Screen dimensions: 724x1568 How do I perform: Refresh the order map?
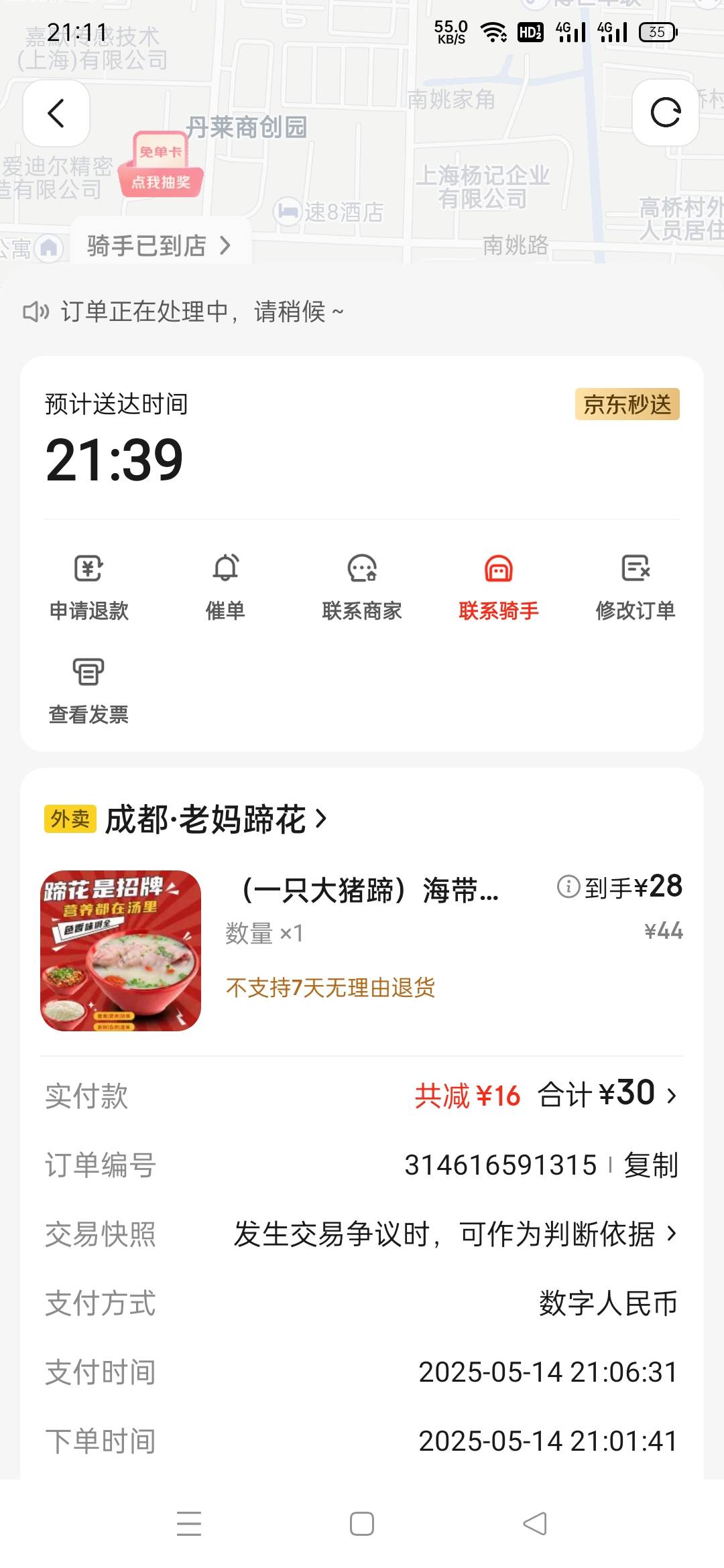coord(666,113)
